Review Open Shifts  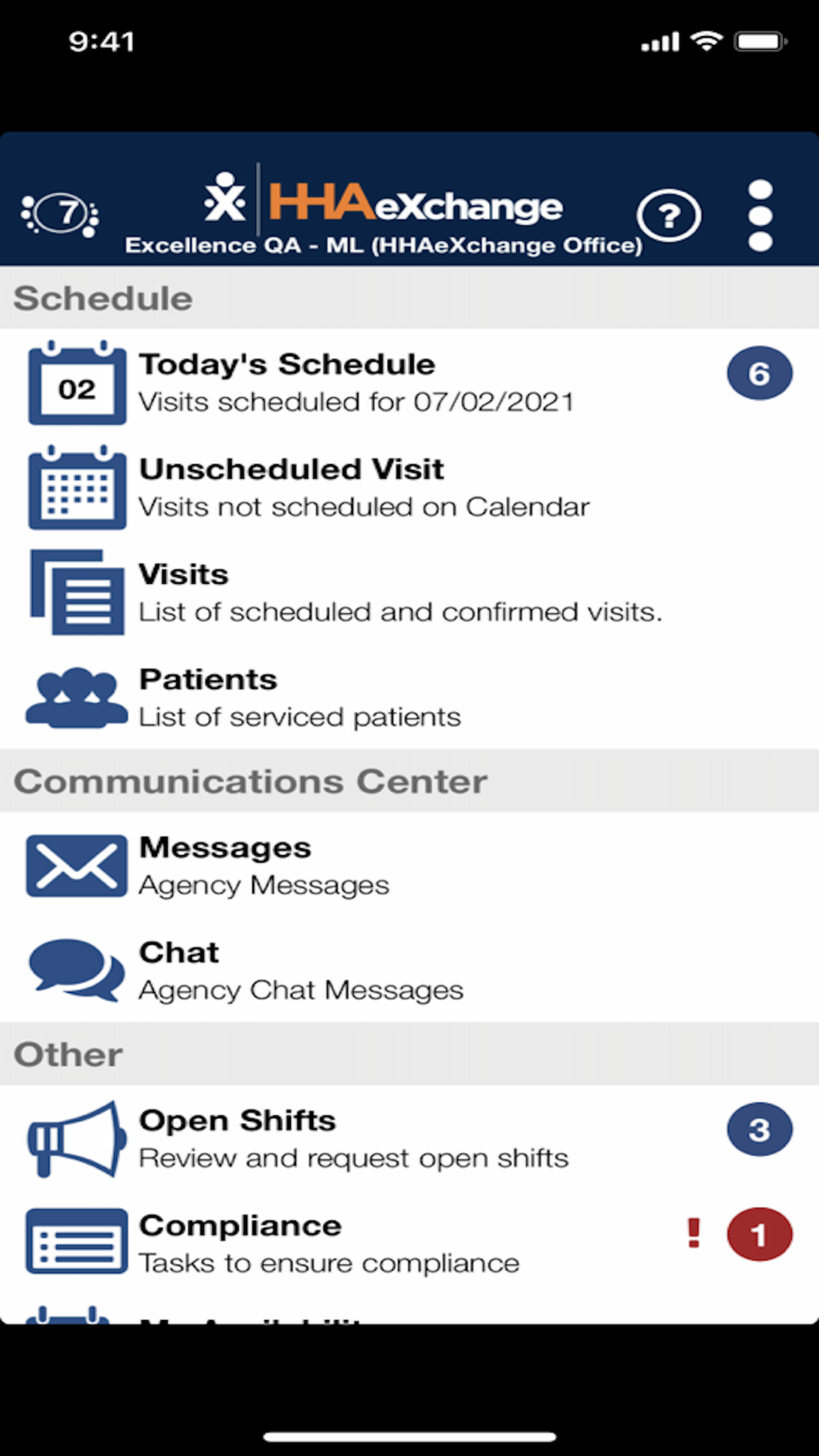tap(409, 1138)
